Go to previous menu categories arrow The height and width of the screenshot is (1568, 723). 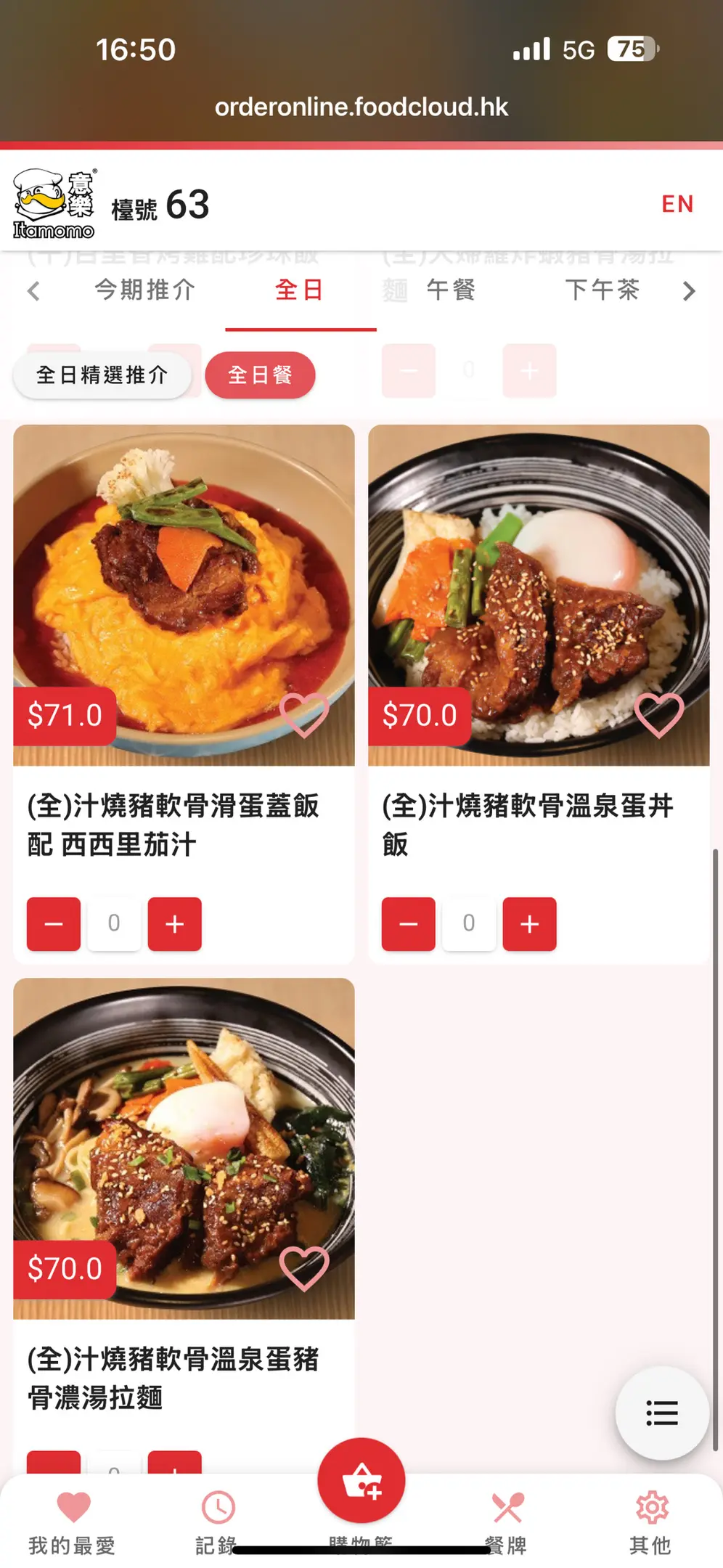(x=33, y=291)
